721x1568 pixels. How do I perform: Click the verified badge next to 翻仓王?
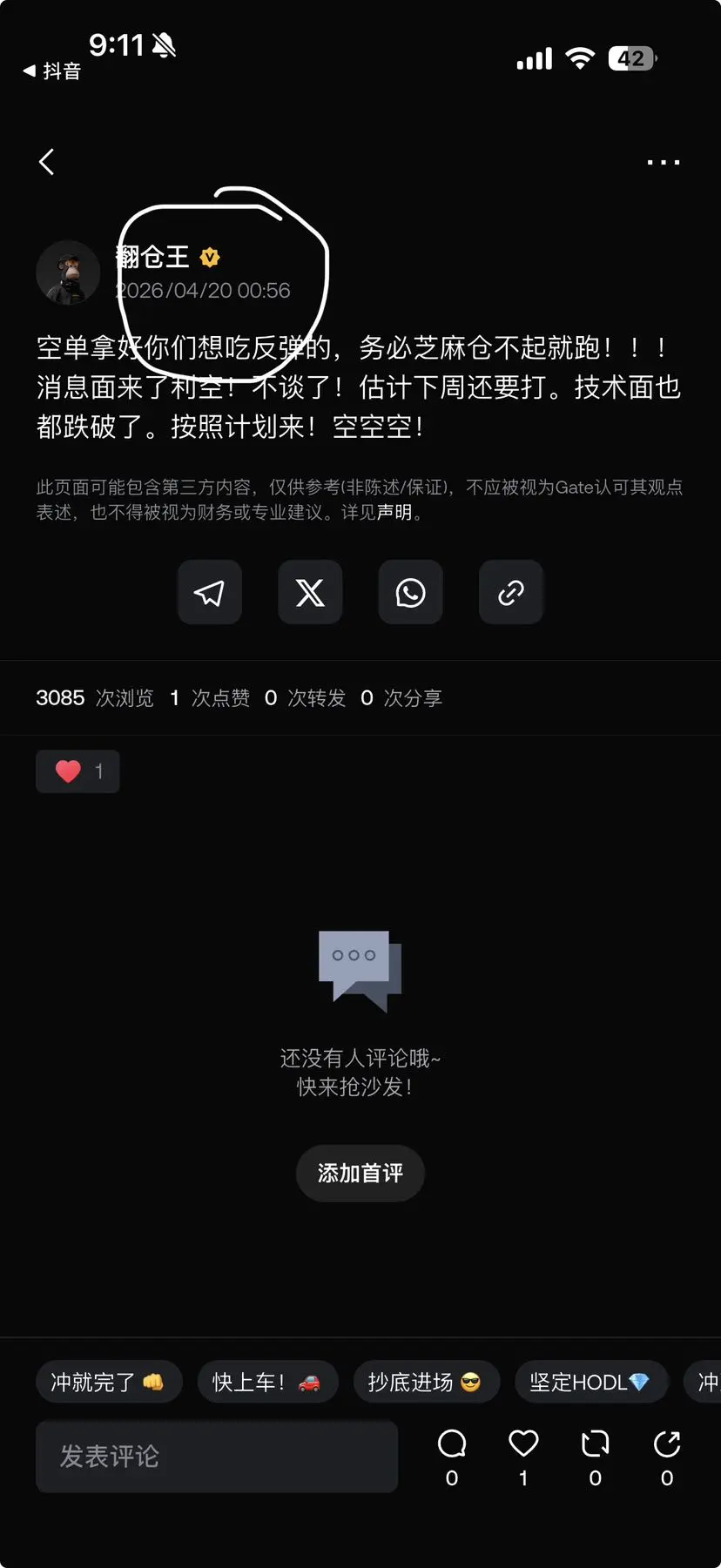(209, 257)
